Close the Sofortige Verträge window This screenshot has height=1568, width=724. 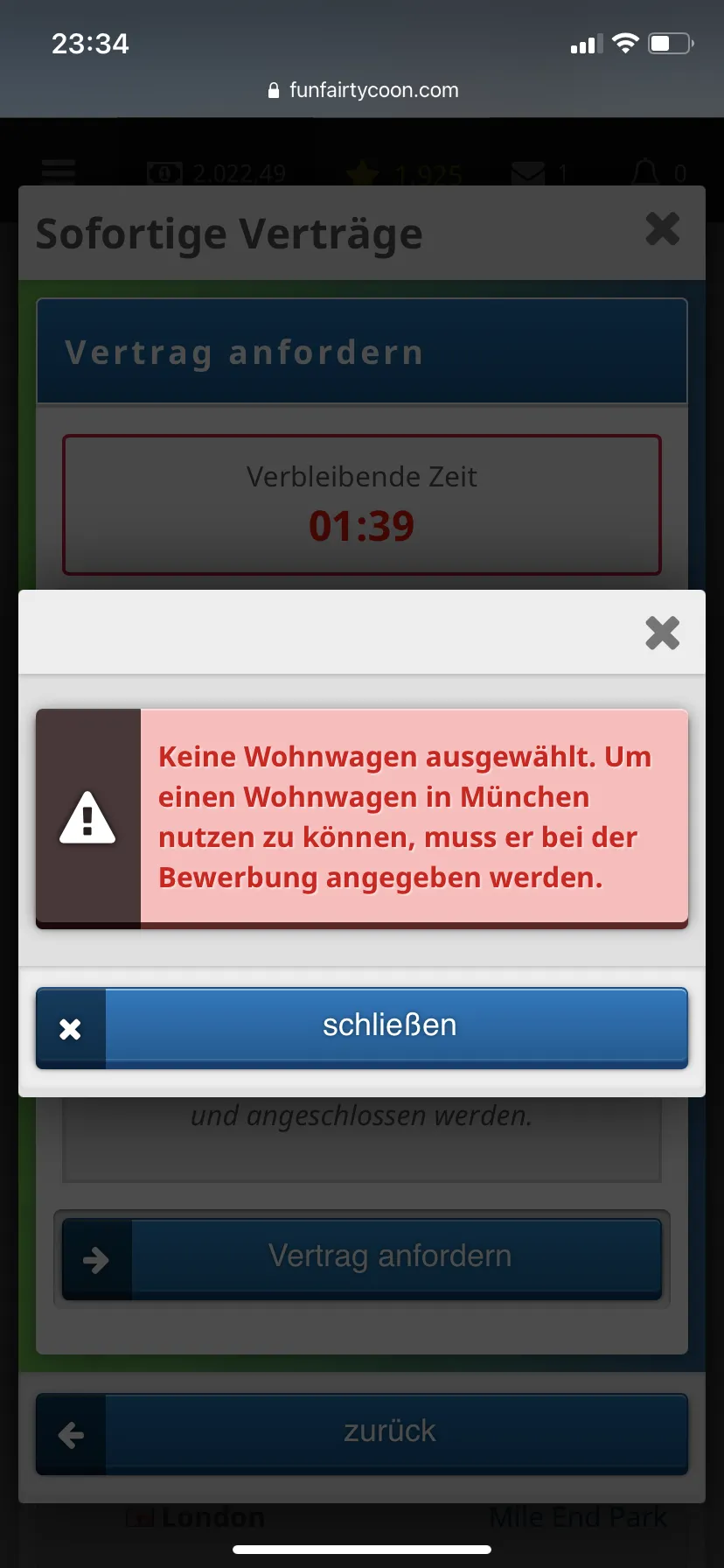(x=662, y=229)
